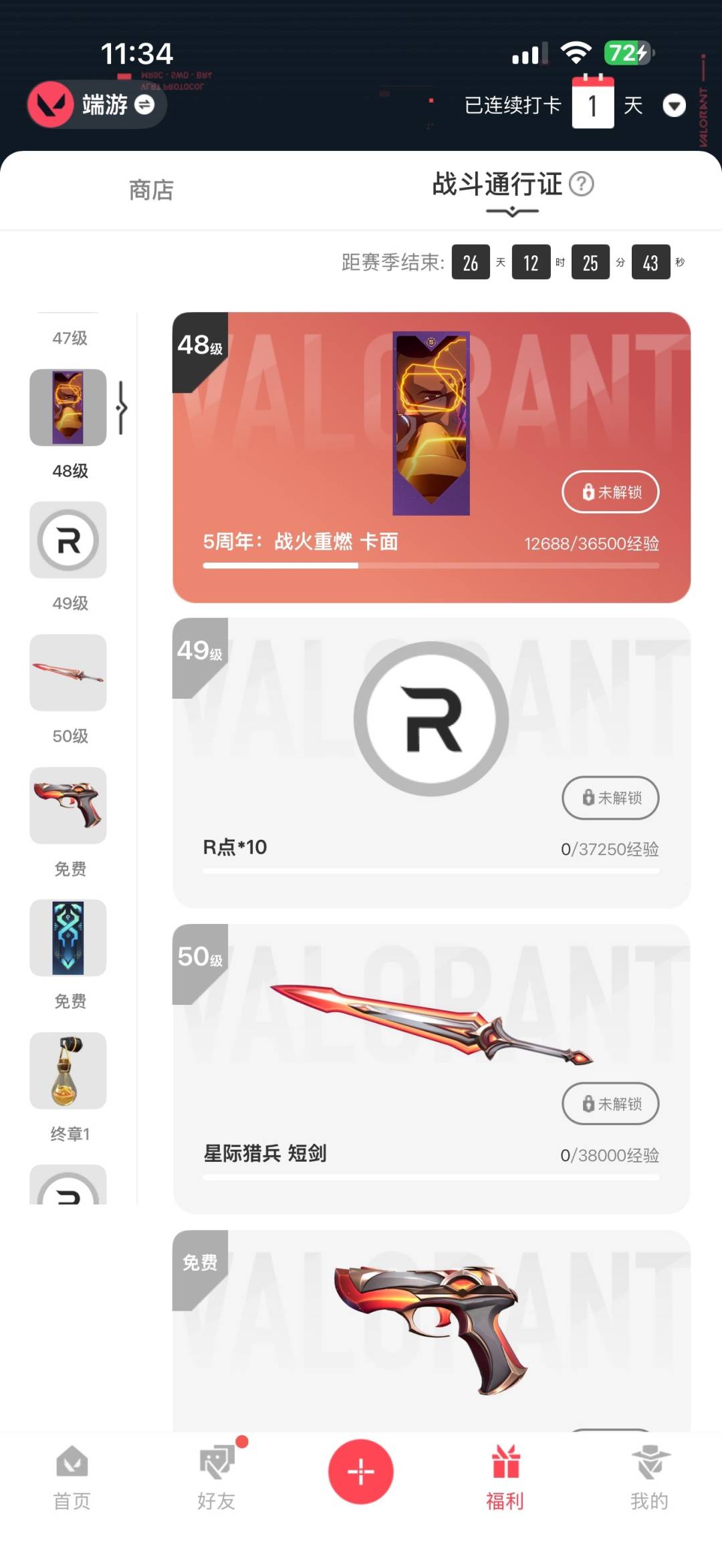Image resolution: width=722 pixels, height=1568 pixels.
Task: Switch to the 商店 tab
Action: (x=151, y=190)
